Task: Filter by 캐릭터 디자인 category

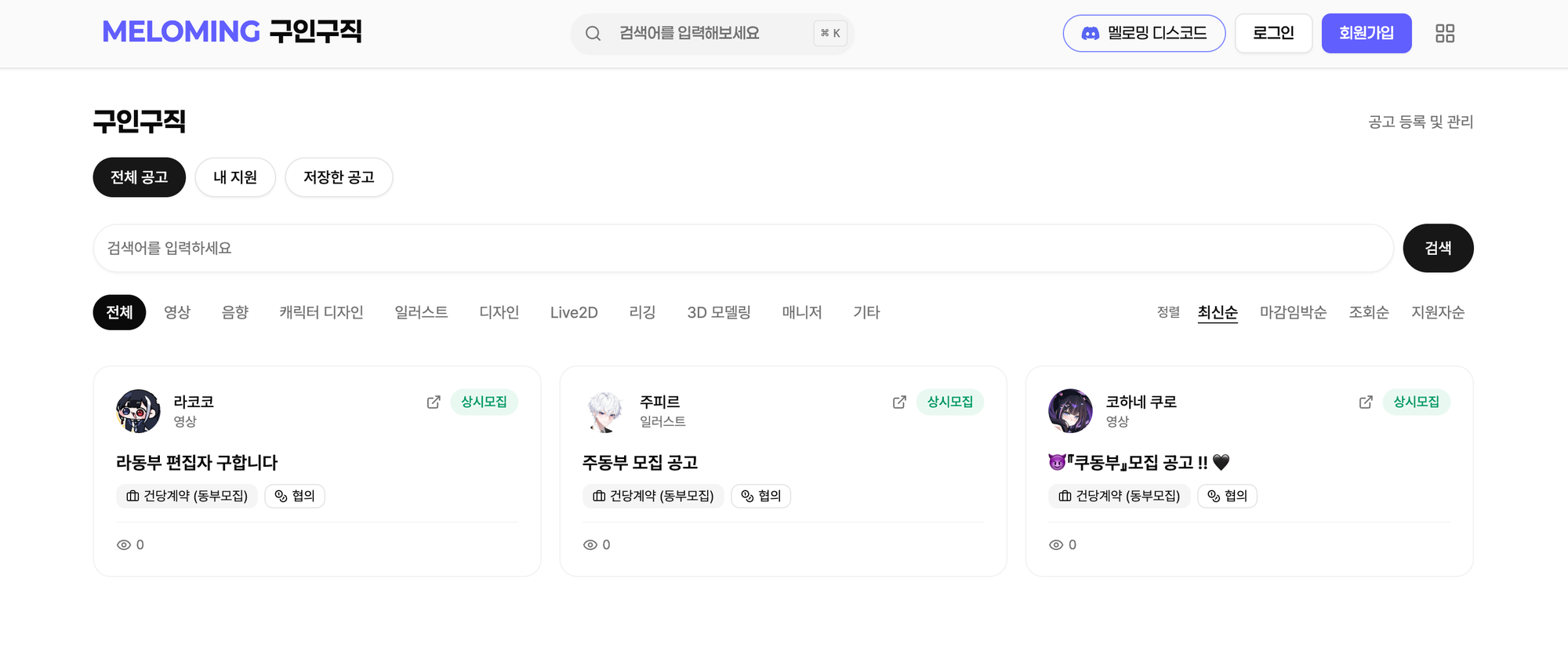Action: pos(321,312)
